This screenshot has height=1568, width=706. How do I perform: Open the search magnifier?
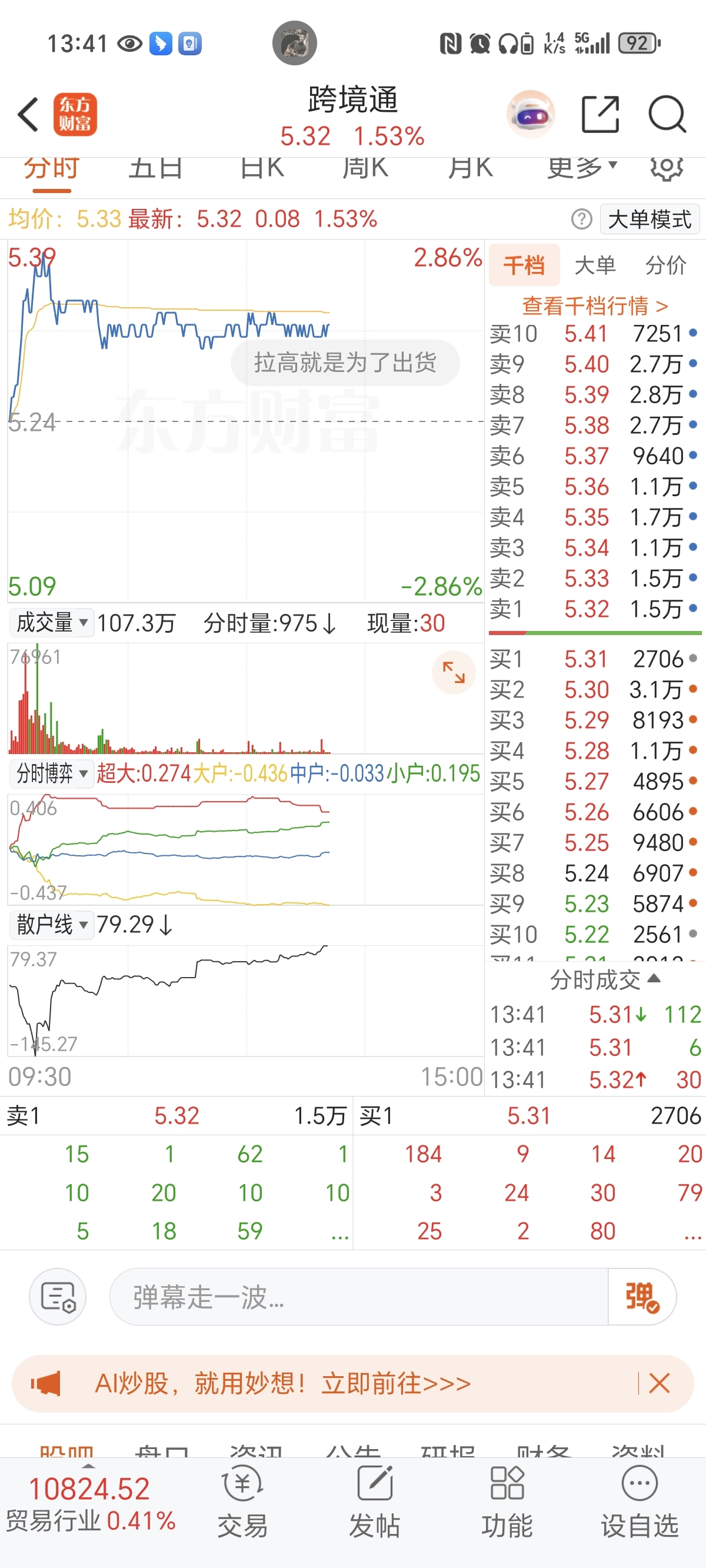pyautogui.click(x=668, y=114)
